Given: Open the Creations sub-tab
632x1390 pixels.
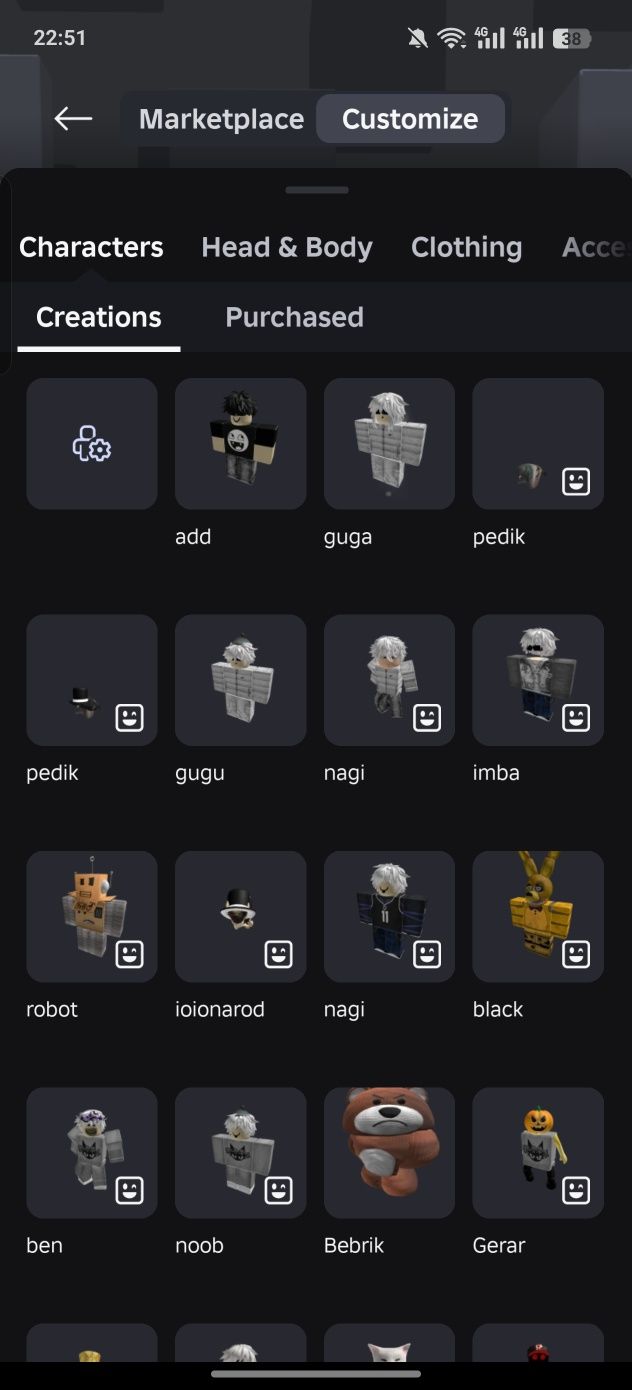Looking at the screenshot, I should 98,317.
